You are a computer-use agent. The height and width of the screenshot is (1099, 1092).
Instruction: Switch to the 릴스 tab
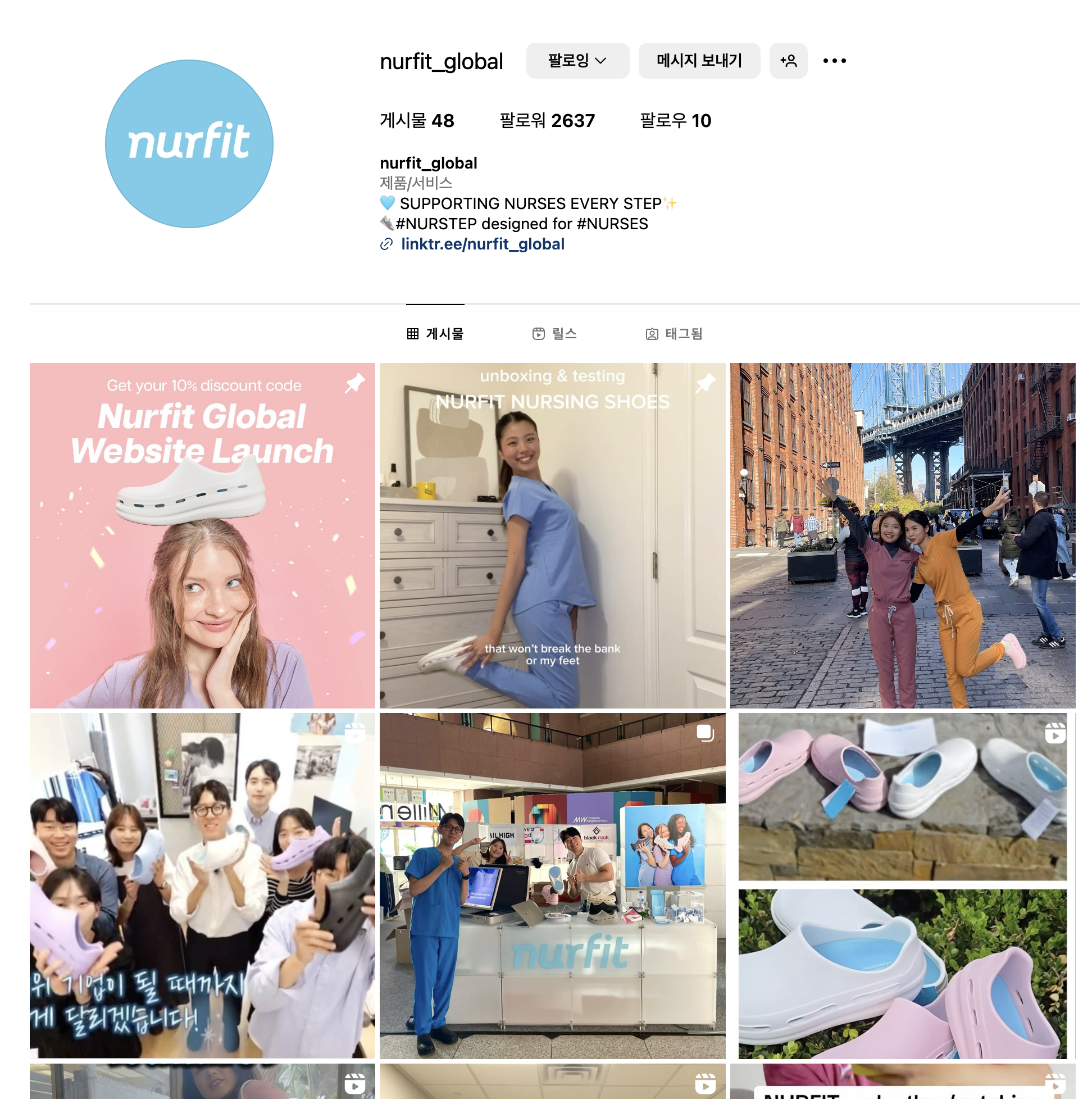(x=554, y=334)
